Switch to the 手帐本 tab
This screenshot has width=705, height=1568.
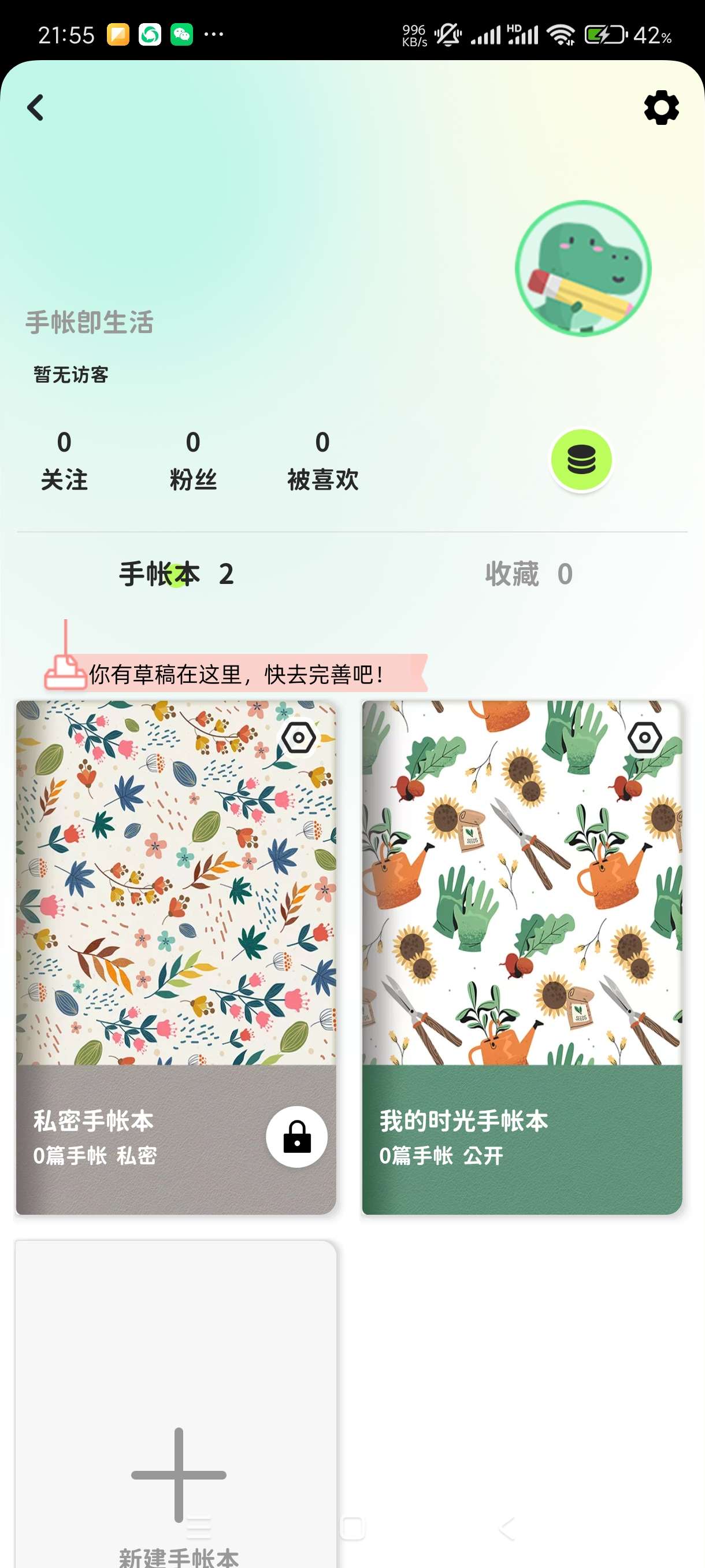pos(176,574)
